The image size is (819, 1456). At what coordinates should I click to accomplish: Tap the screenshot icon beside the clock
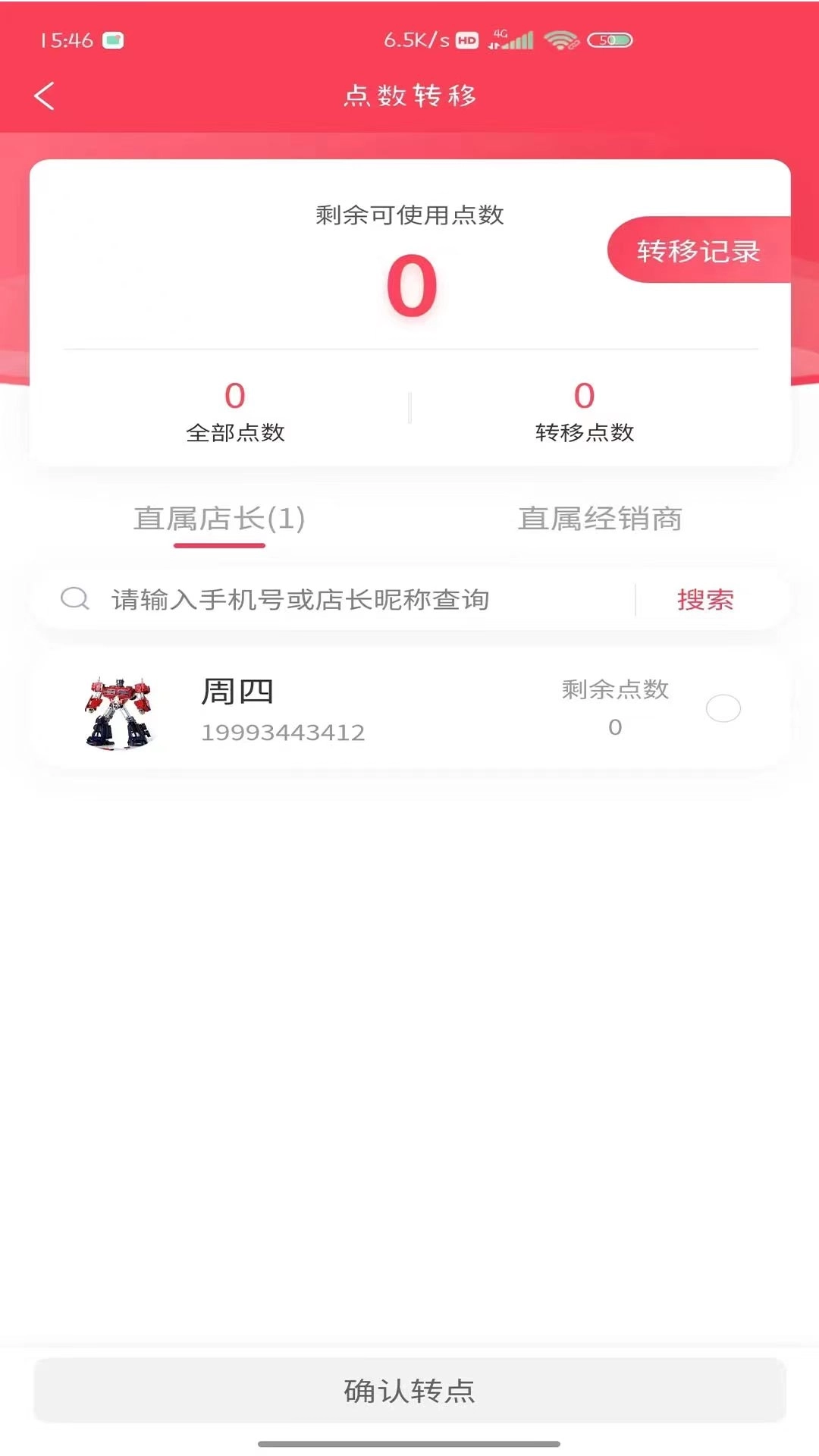114,39
